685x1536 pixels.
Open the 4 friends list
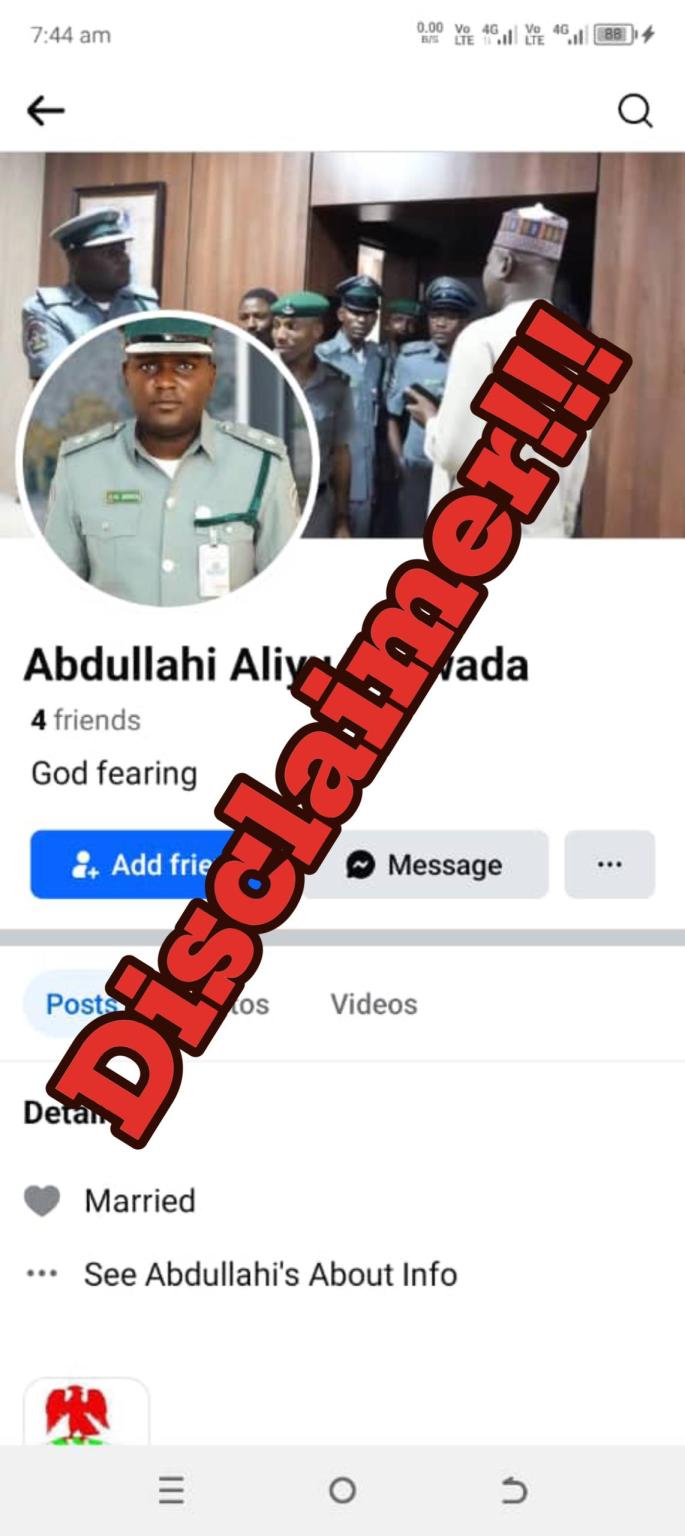(x=86, y=720)
